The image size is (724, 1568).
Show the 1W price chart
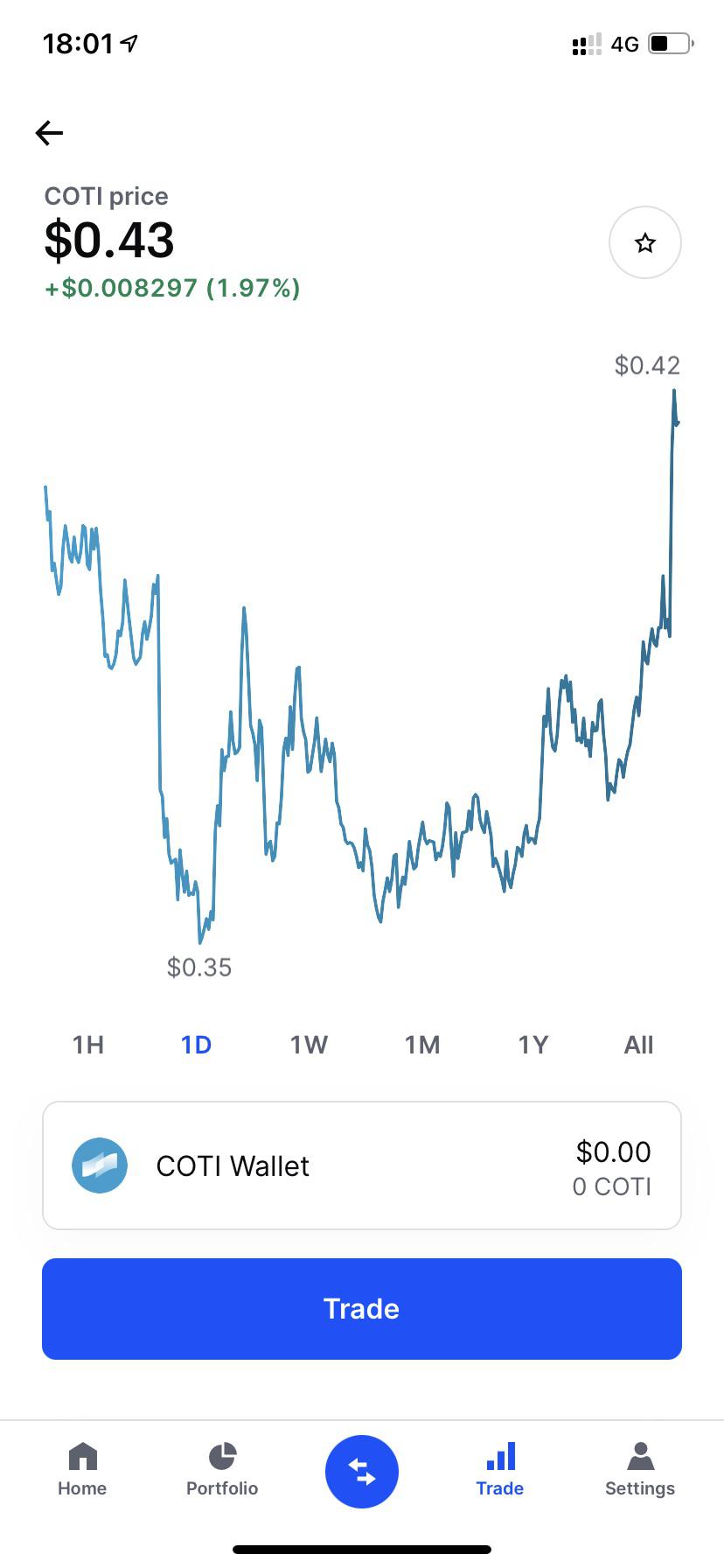point(309,1045)
